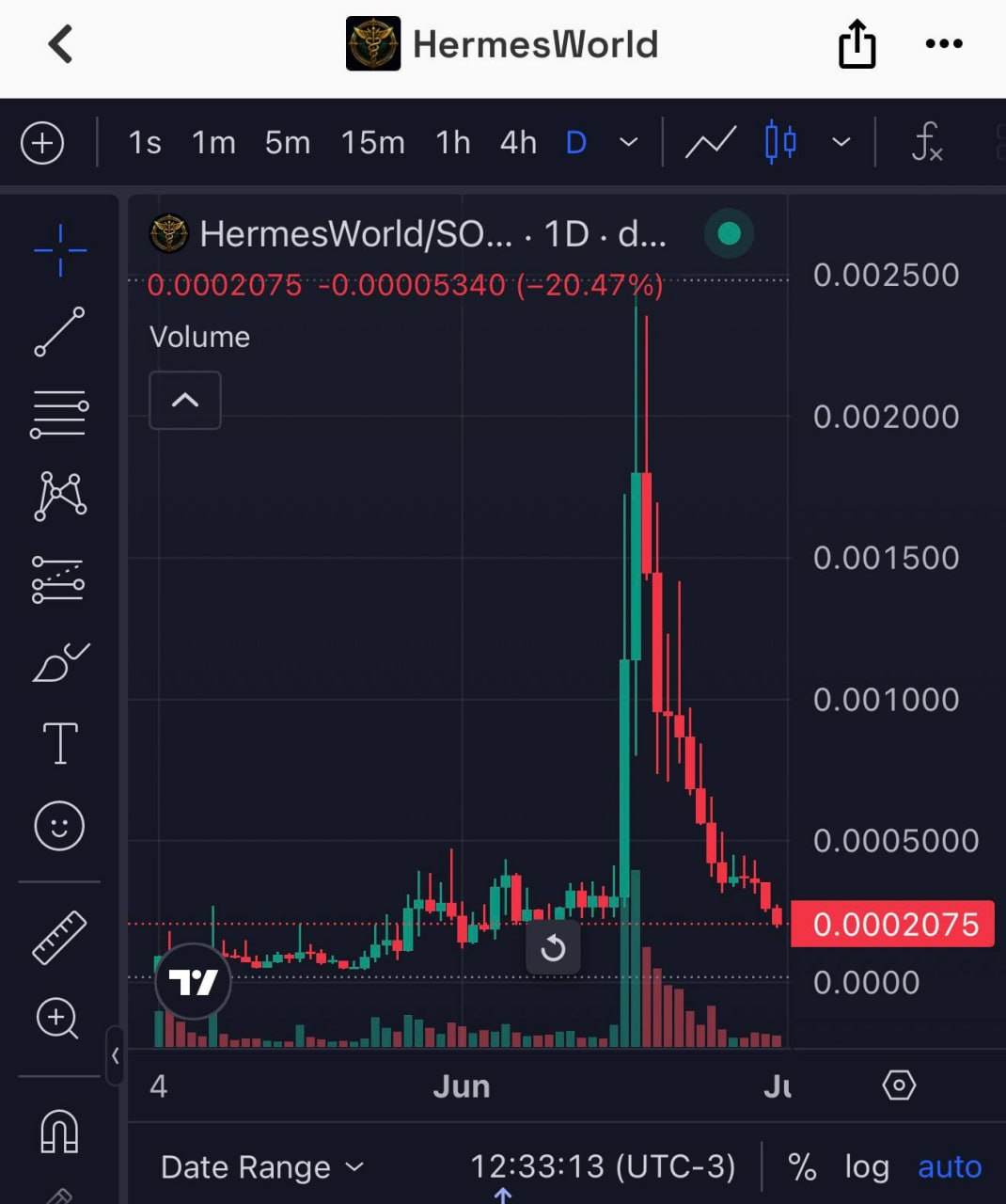Choose the 15m timeframe

click(x=372, y=143)
